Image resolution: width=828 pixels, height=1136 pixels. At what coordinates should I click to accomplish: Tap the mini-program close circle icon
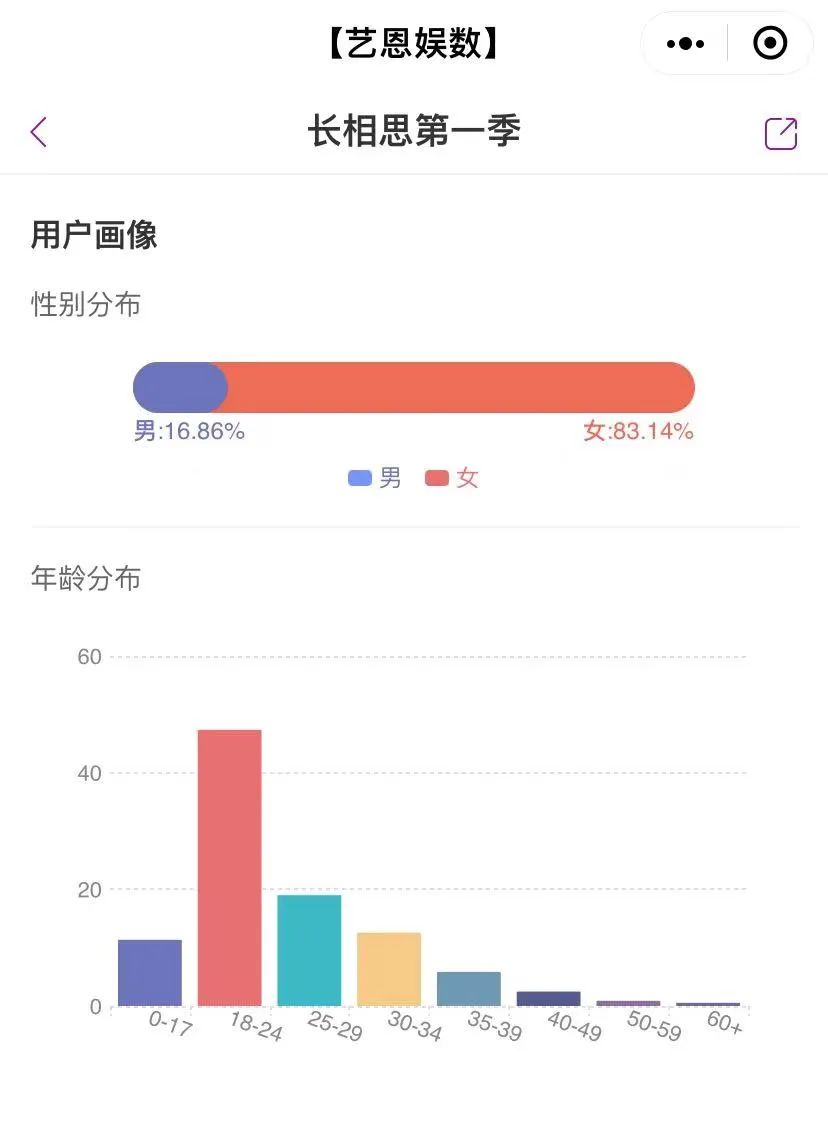tap(769, 43)
